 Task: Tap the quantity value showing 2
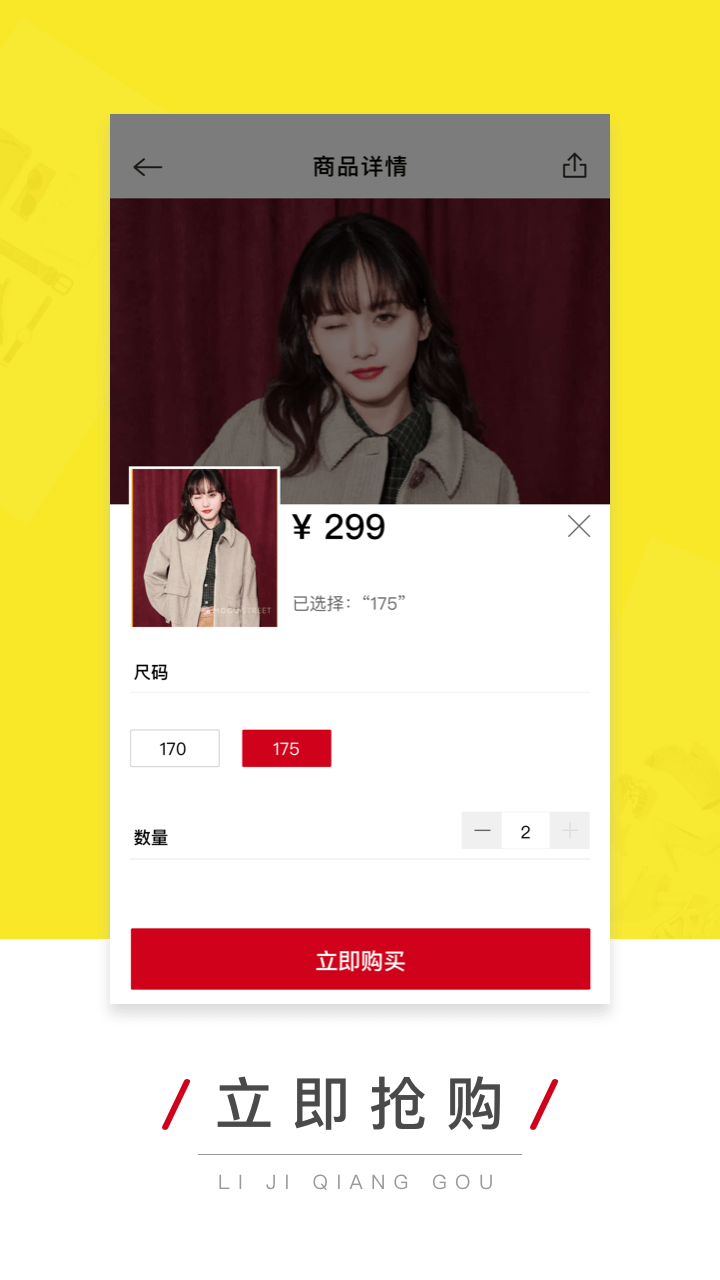pos(525,830)
